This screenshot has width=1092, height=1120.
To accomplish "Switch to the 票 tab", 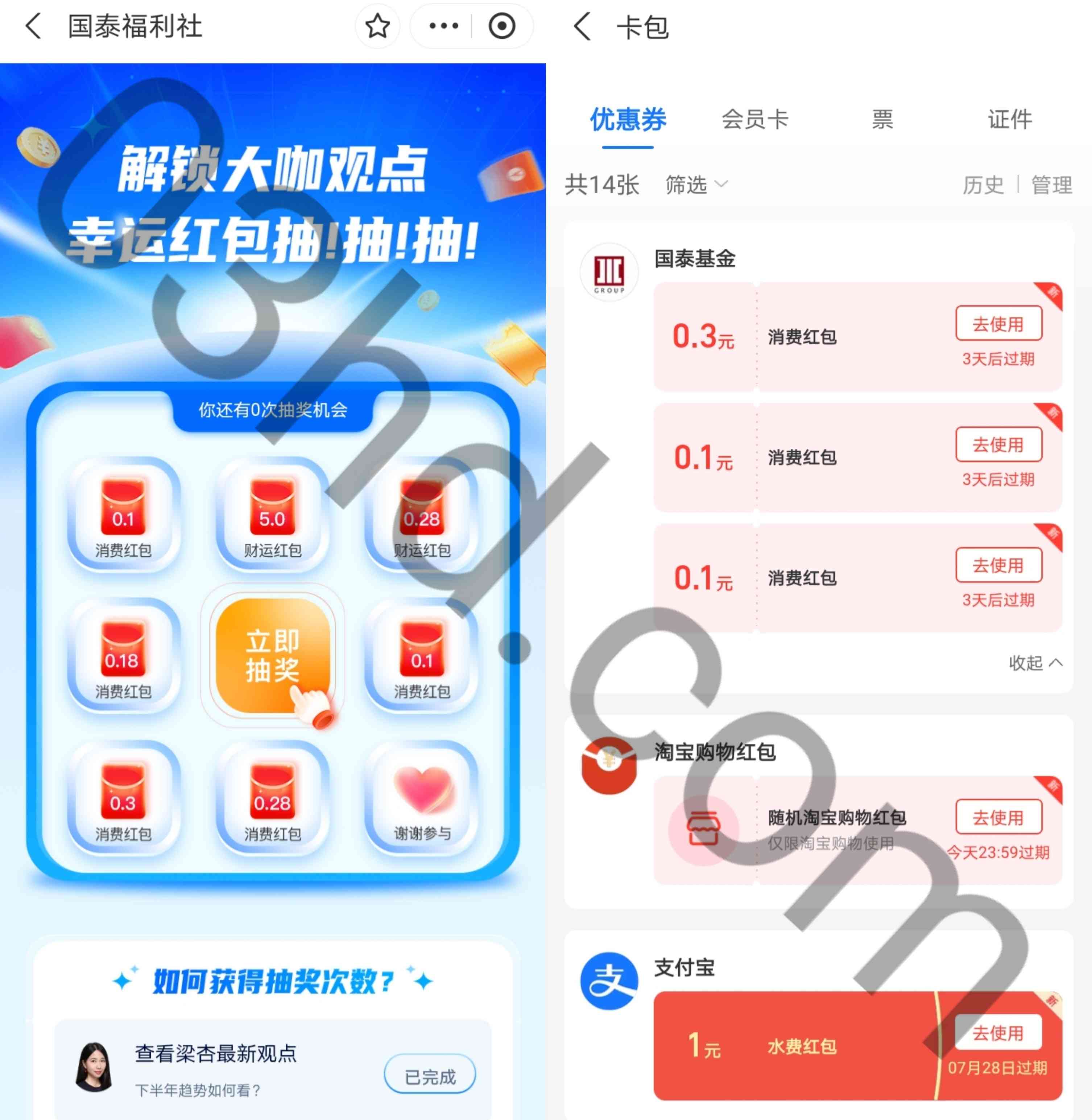I will click(882, 120).
